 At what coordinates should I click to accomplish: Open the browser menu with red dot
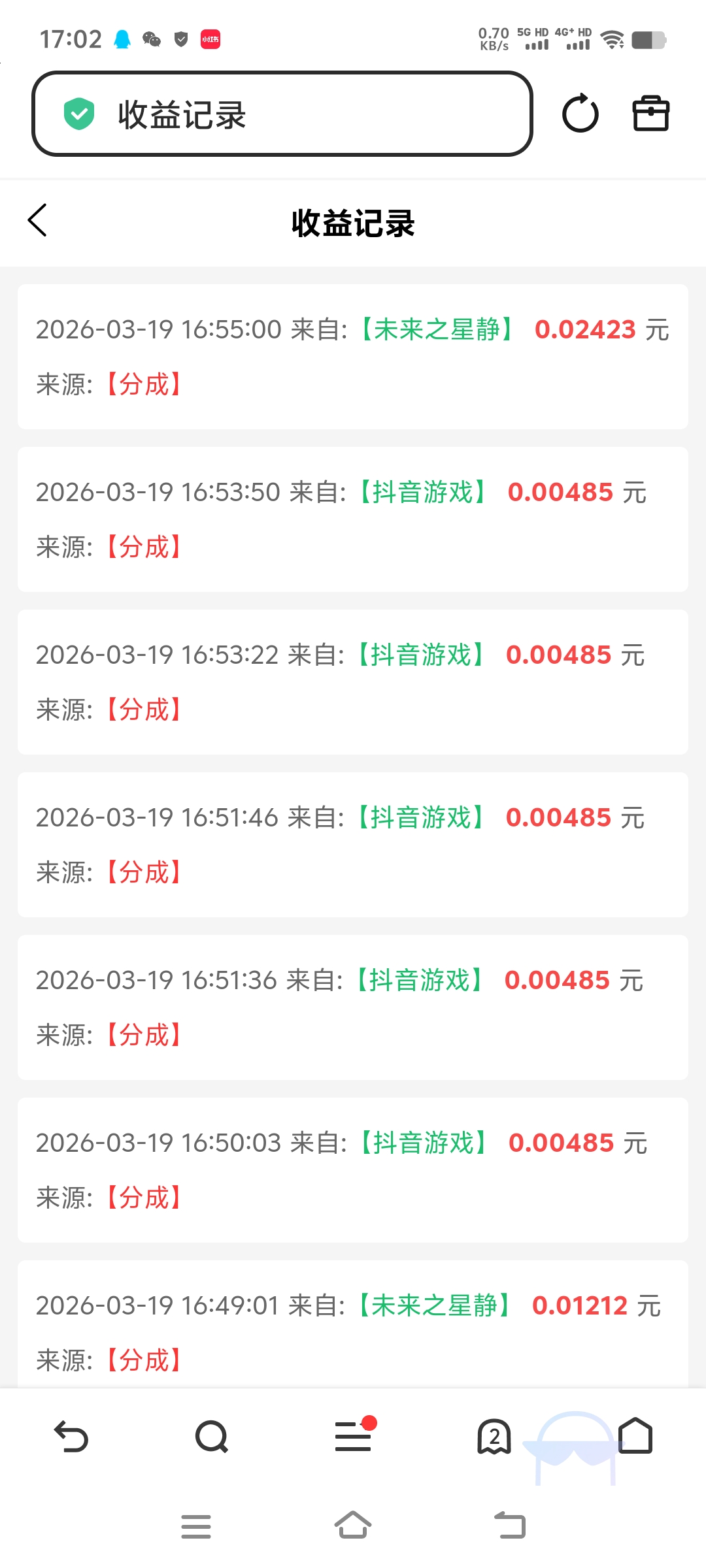tap(353, 1437)
